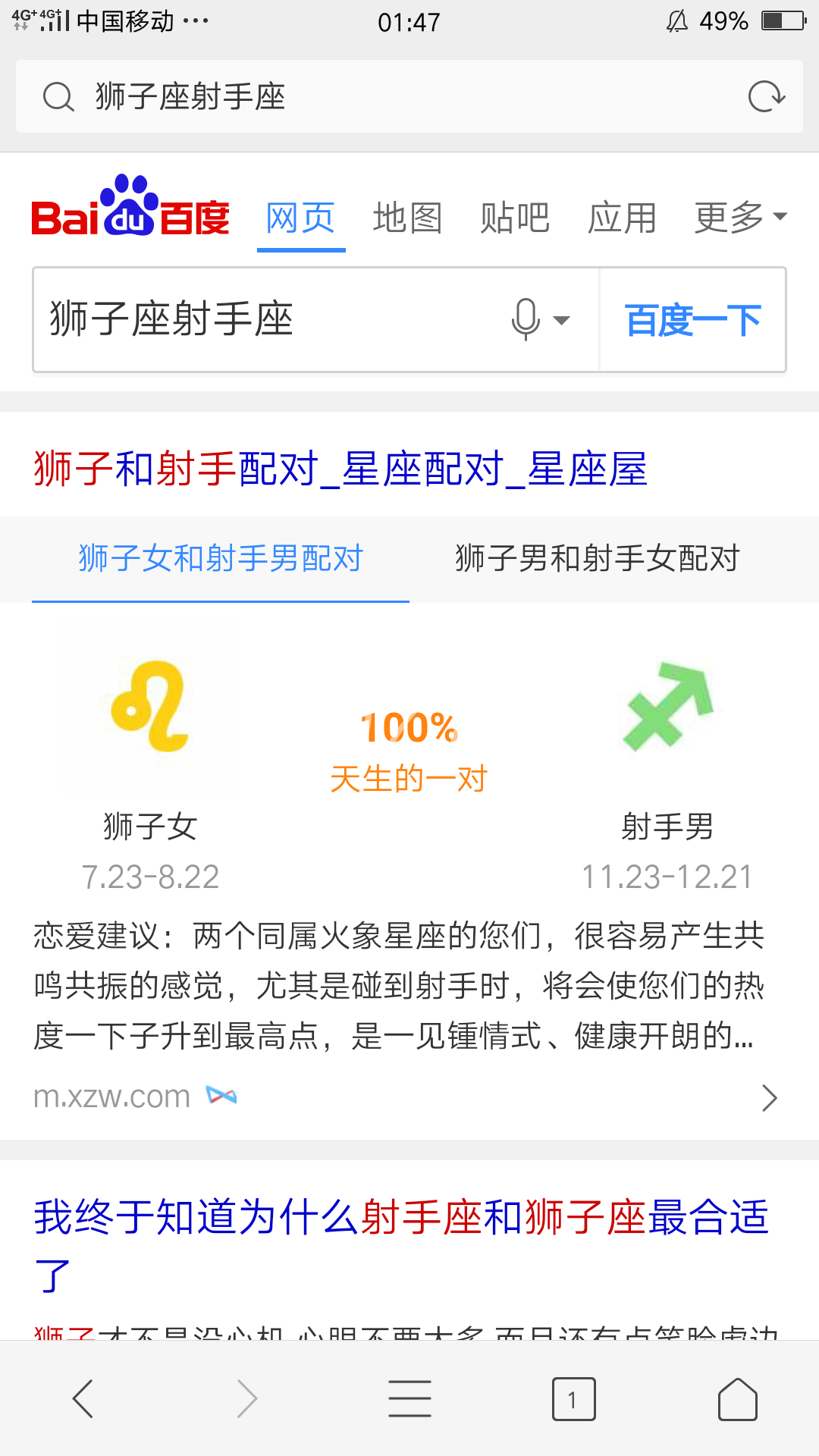
Task: Reload the page with refresh icon
Action: pos(766,97)
